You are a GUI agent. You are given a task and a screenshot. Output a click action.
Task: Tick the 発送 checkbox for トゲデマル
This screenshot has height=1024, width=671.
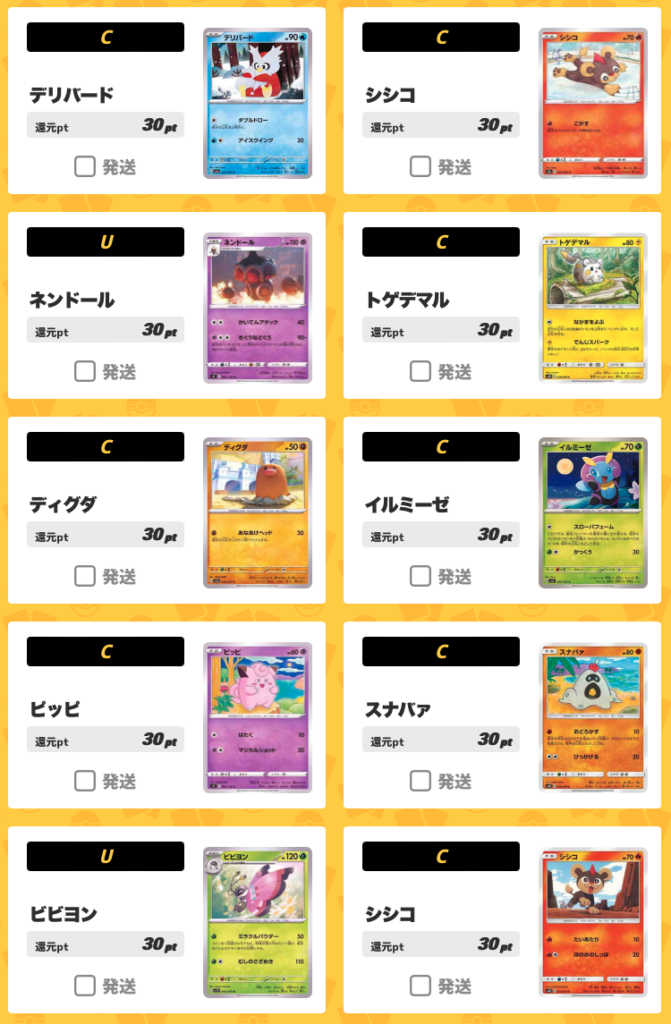click(420, 372)
